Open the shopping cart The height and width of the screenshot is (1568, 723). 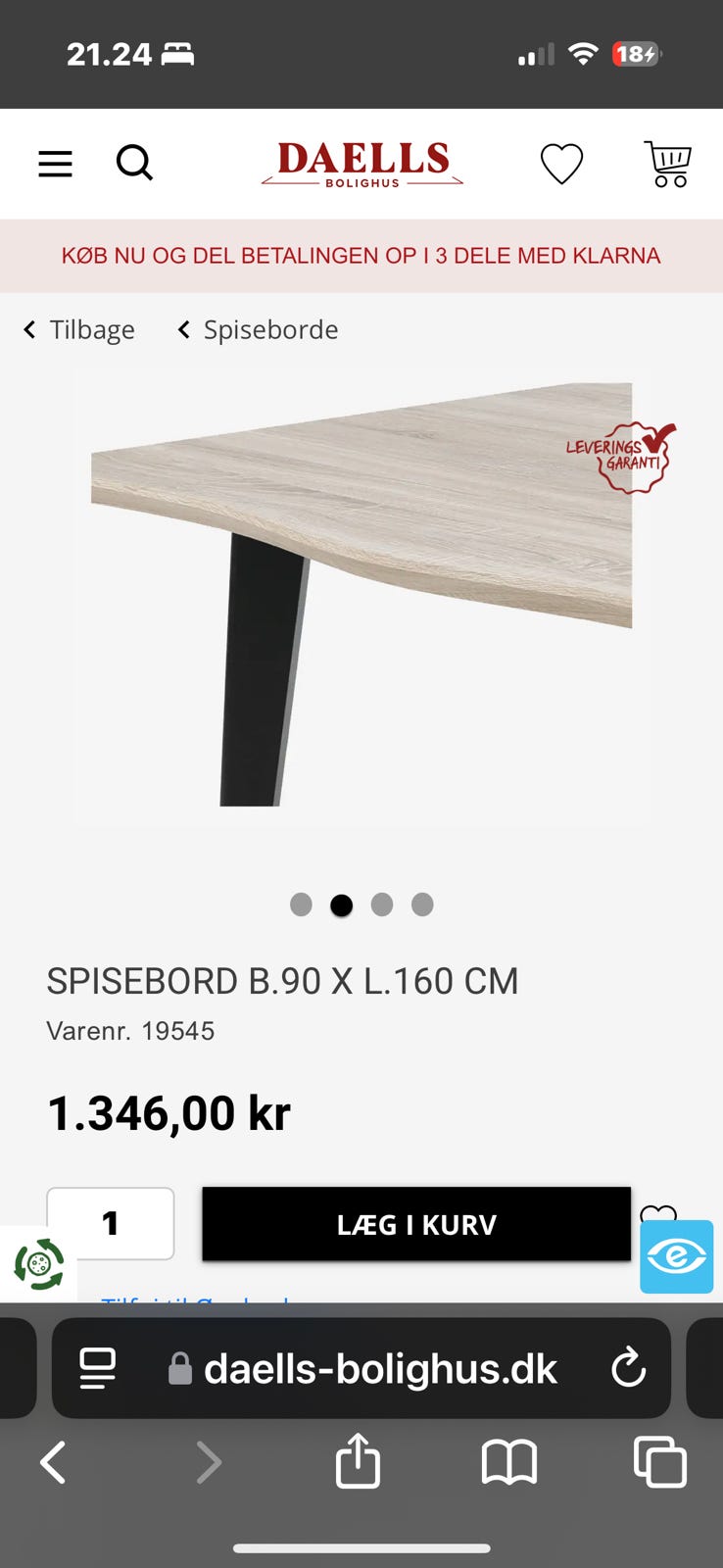coord(668,164)
